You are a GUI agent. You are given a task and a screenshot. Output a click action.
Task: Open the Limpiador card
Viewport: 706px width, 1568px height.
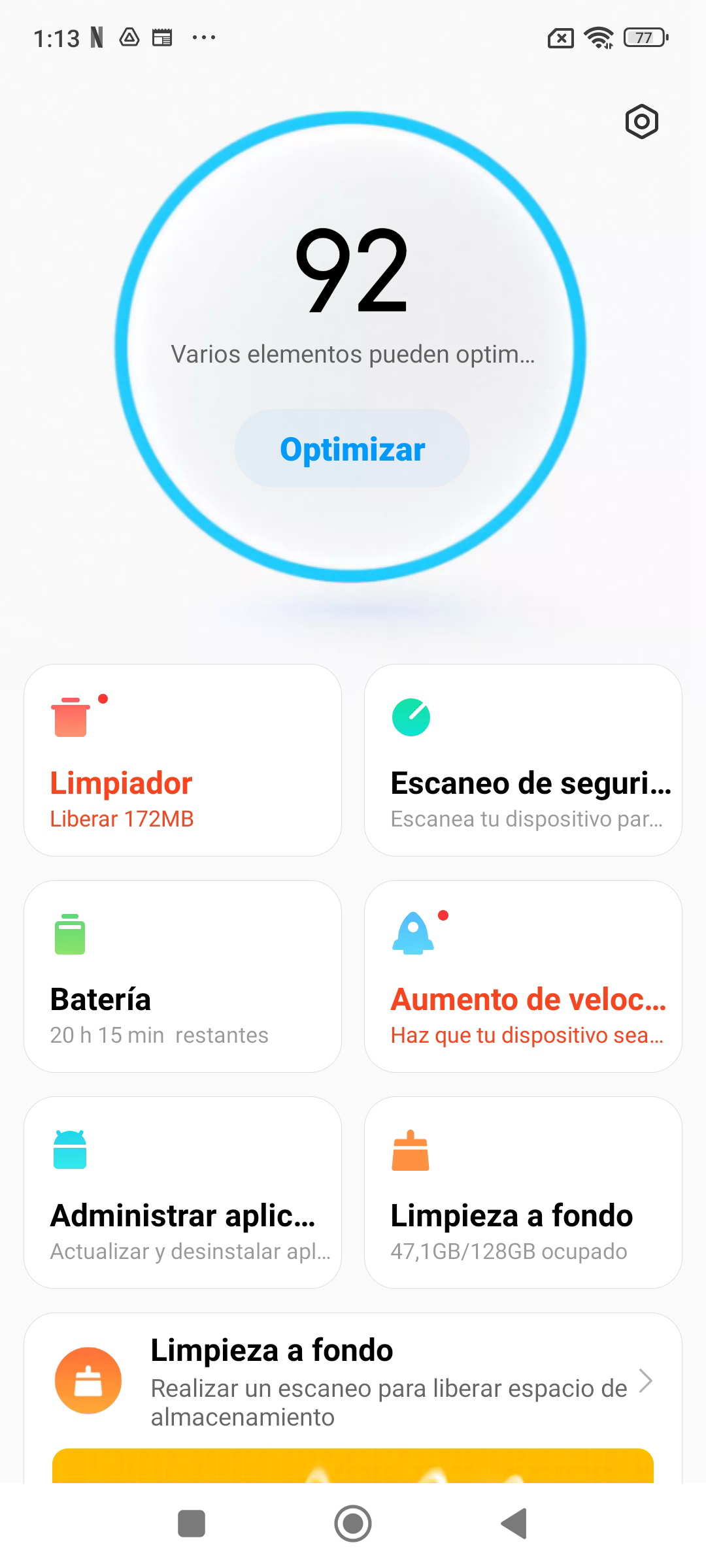point(183,760)
